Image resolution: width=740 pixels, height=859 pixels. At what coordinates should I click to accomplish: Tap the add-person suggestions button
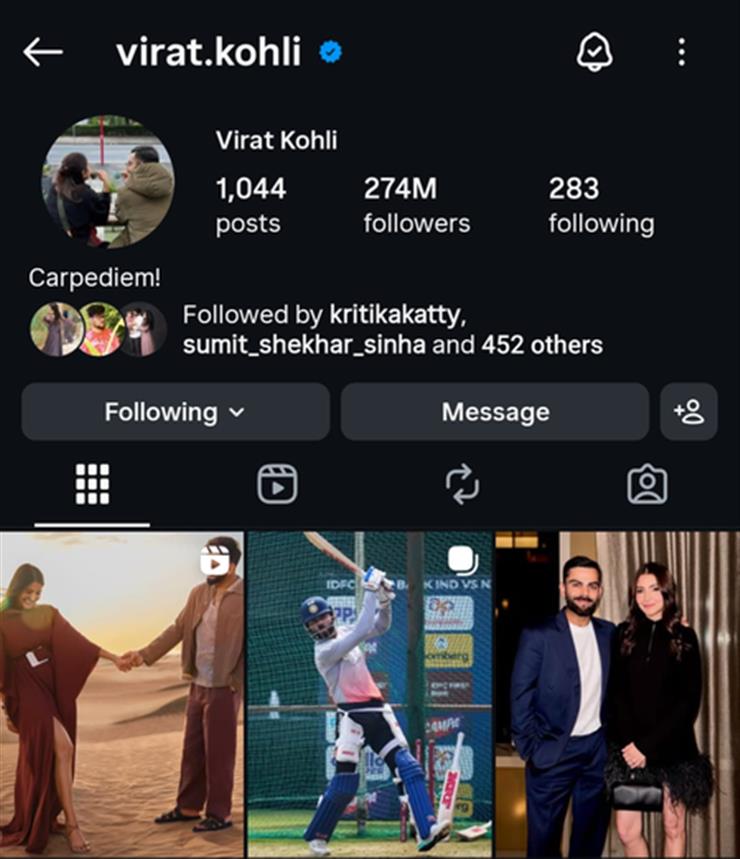(689, 412)
